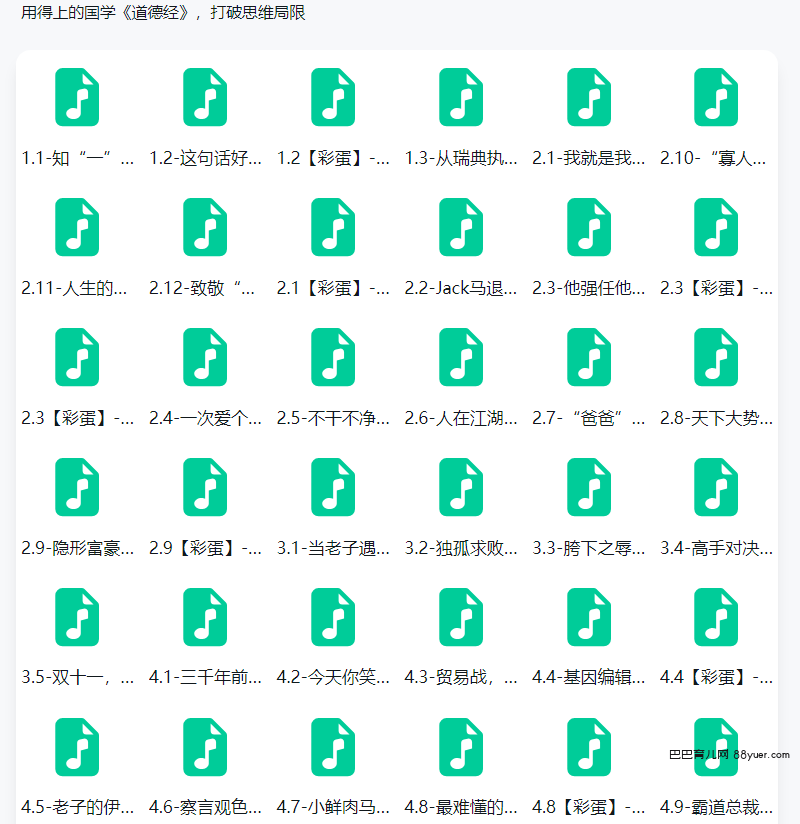
Task: Open audio file 1.1-知"一"
Action: click(77, 97)
